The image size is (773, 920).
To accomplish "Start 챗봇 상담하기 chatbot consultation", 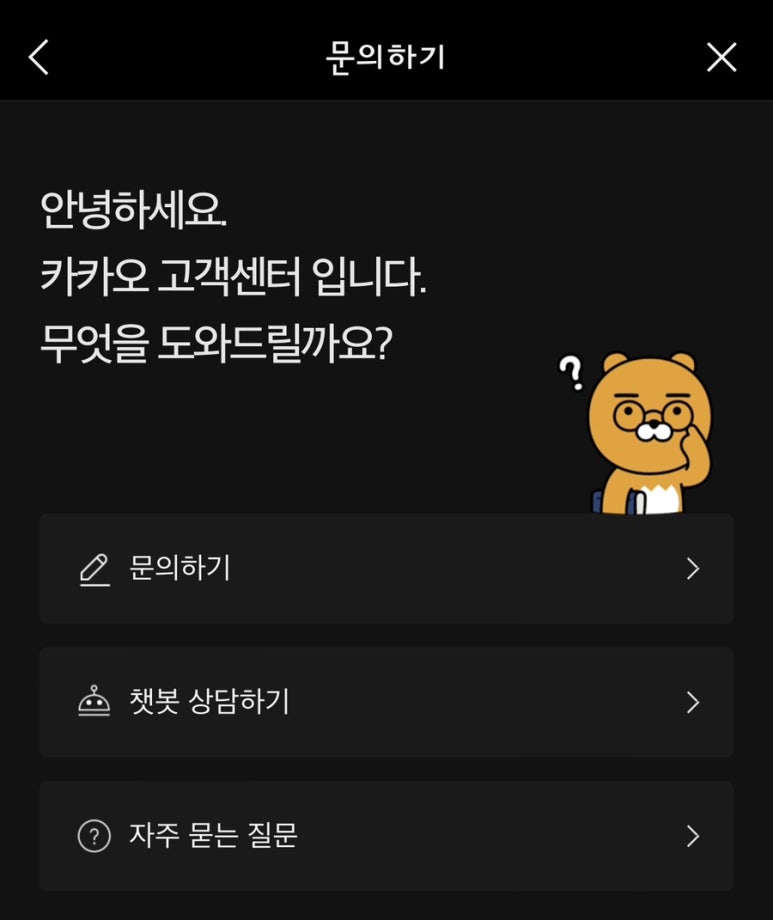I will [x=386, y=702].
